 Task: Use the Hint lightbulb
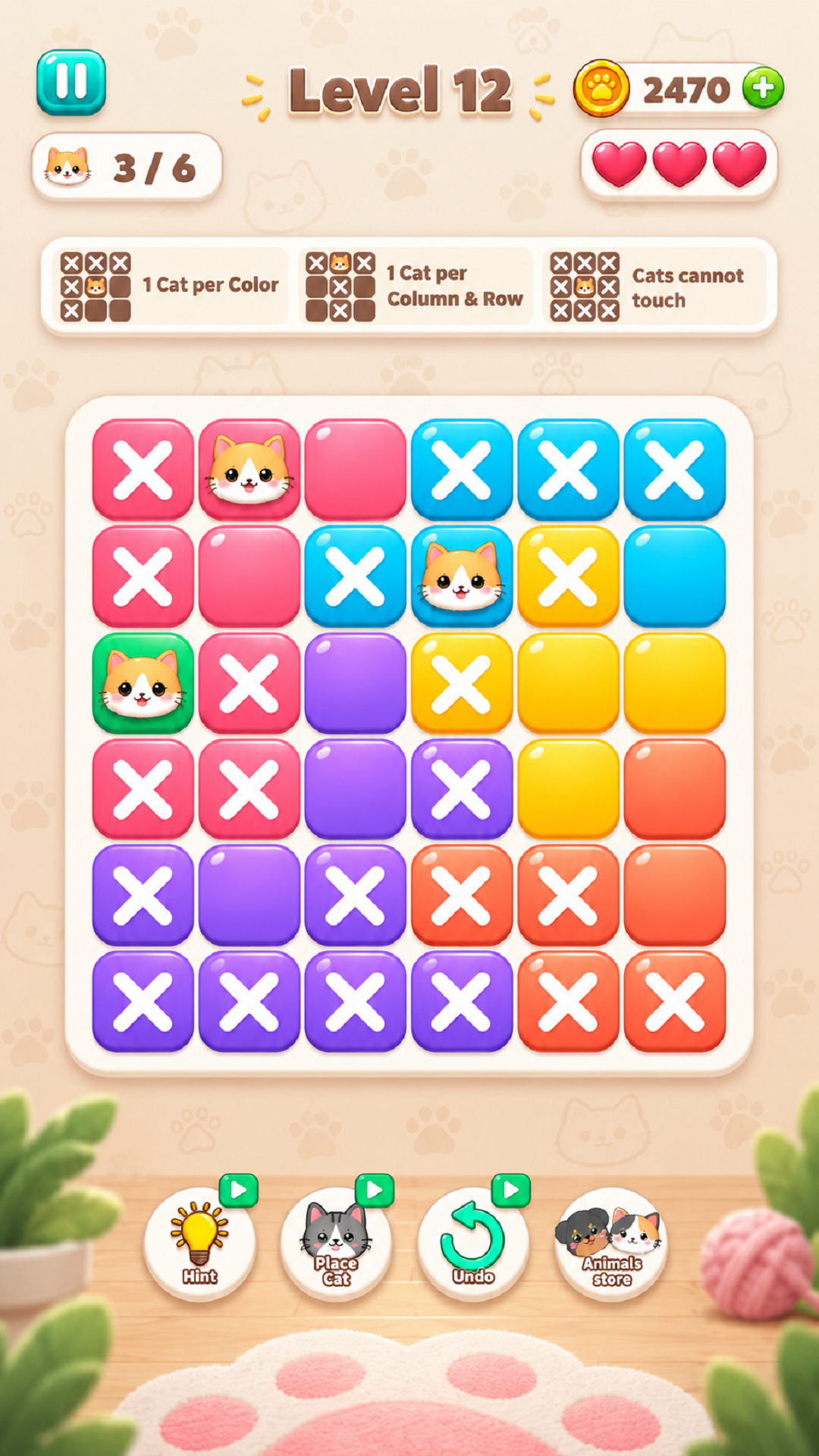click(199, 1244)
